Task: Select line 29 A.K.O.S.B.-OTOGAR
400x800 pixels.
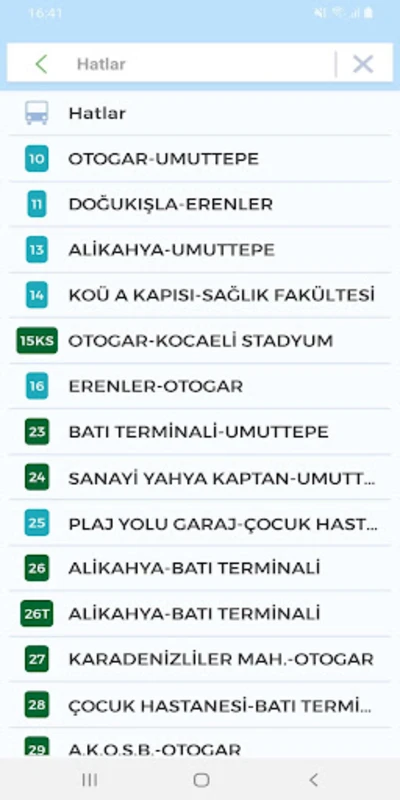Action: tap(200, 743)
